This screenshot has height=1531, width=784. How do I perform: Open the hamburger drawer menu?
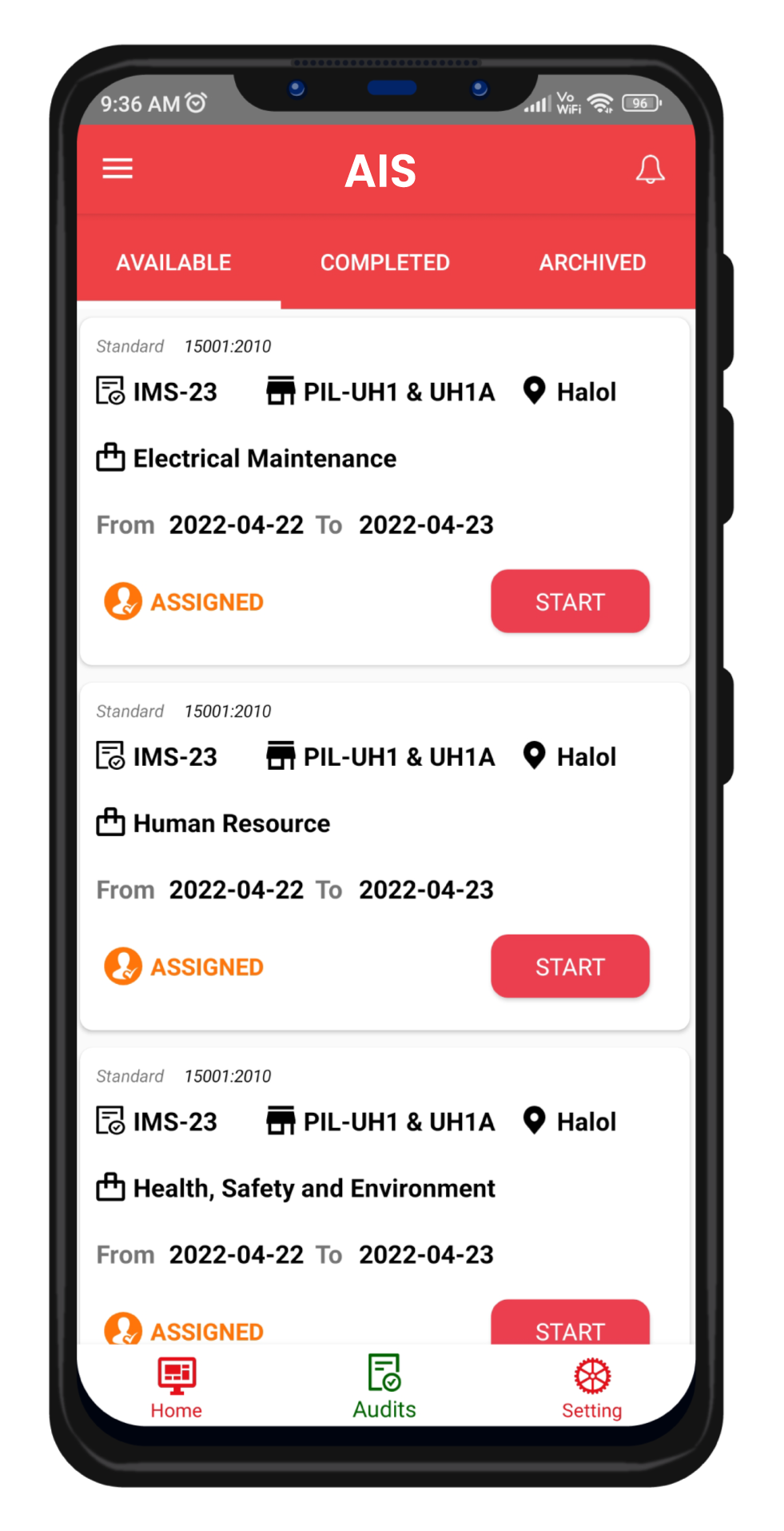click(x=117, y=169)
